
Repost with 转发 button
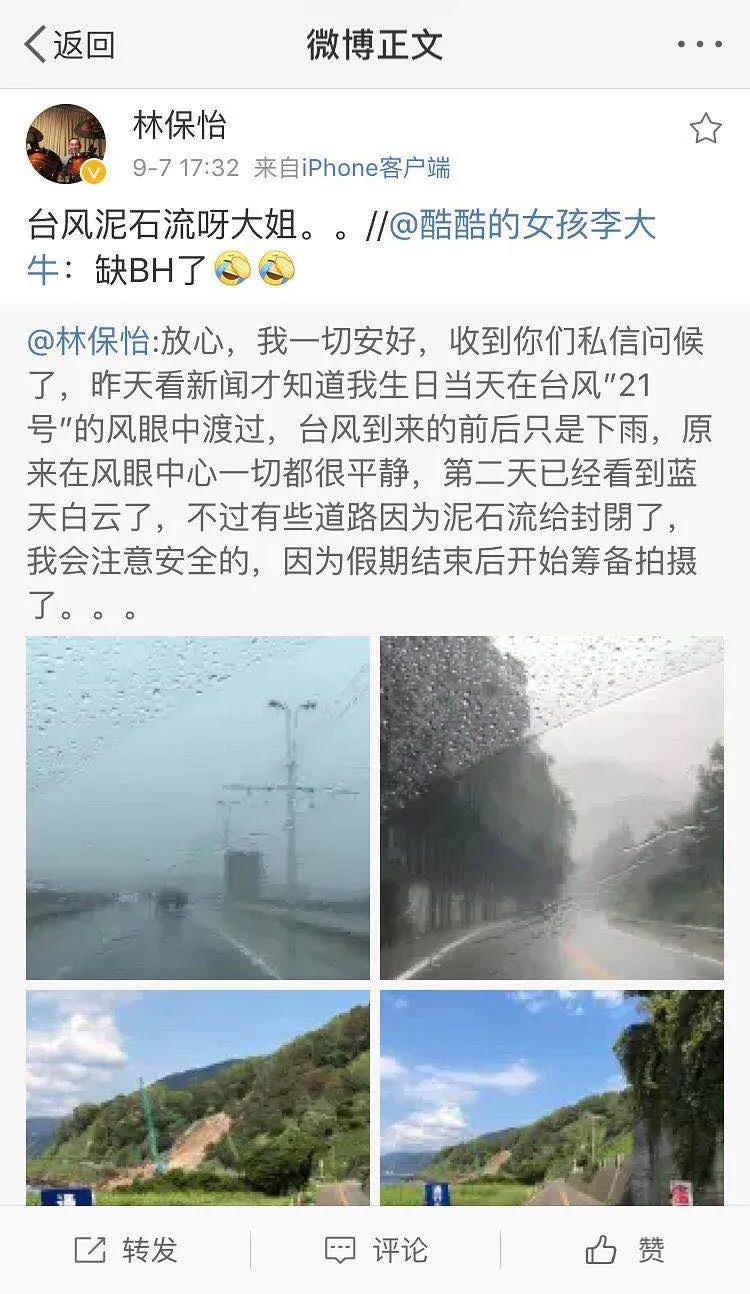coord(126,1250)
